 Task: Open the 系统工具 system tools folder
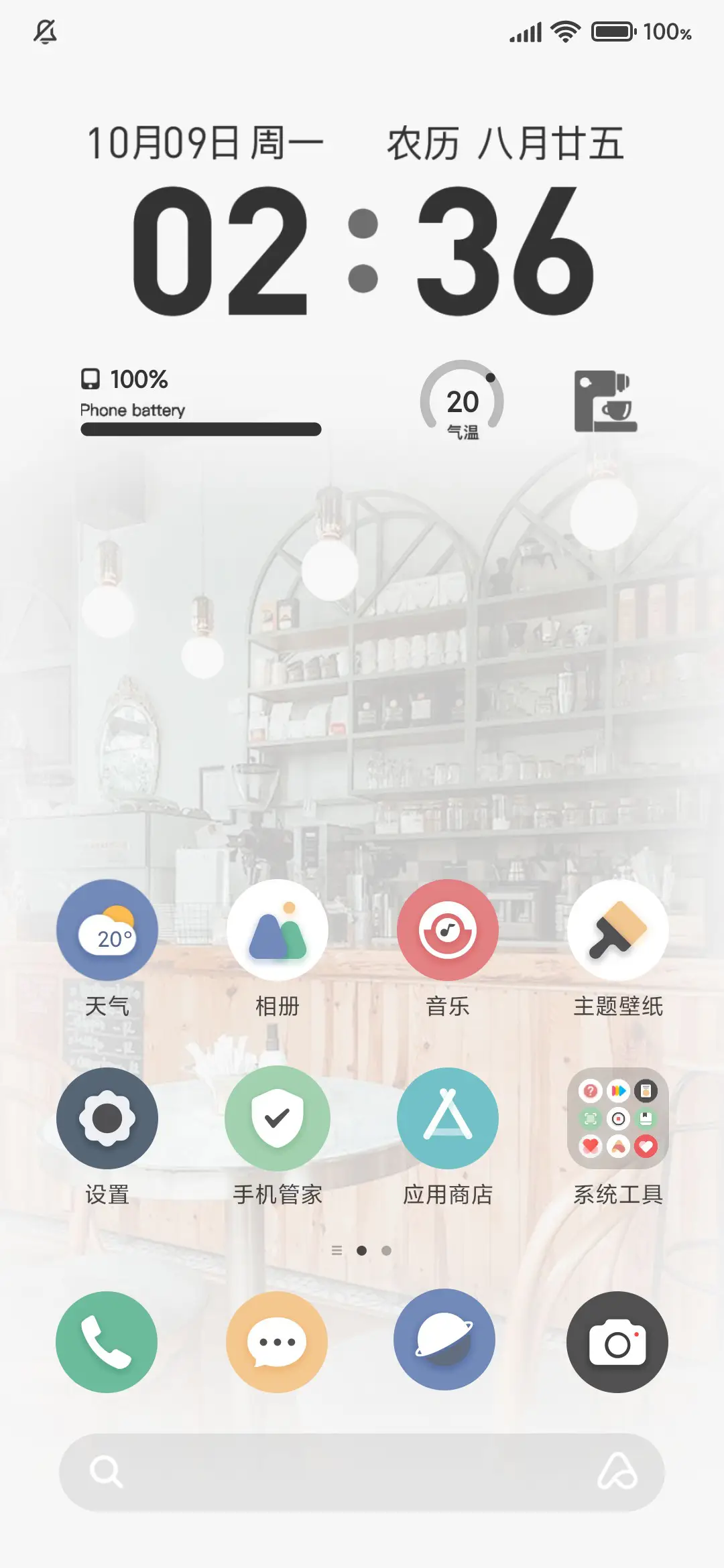point(617,1118)
